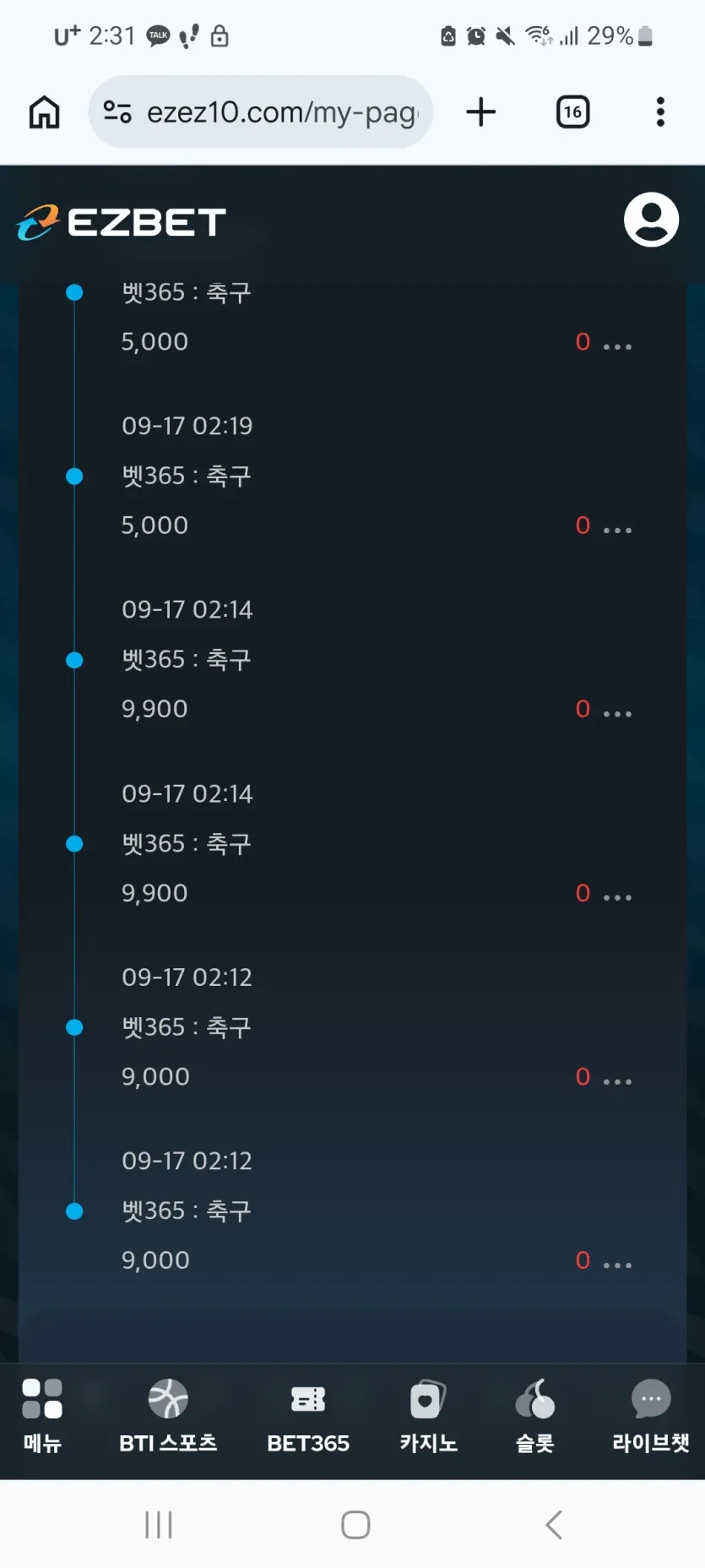This screenshot has height=1568, width=705.
Task: Tap the ezez10.com address bar
Action: [260, 112]
